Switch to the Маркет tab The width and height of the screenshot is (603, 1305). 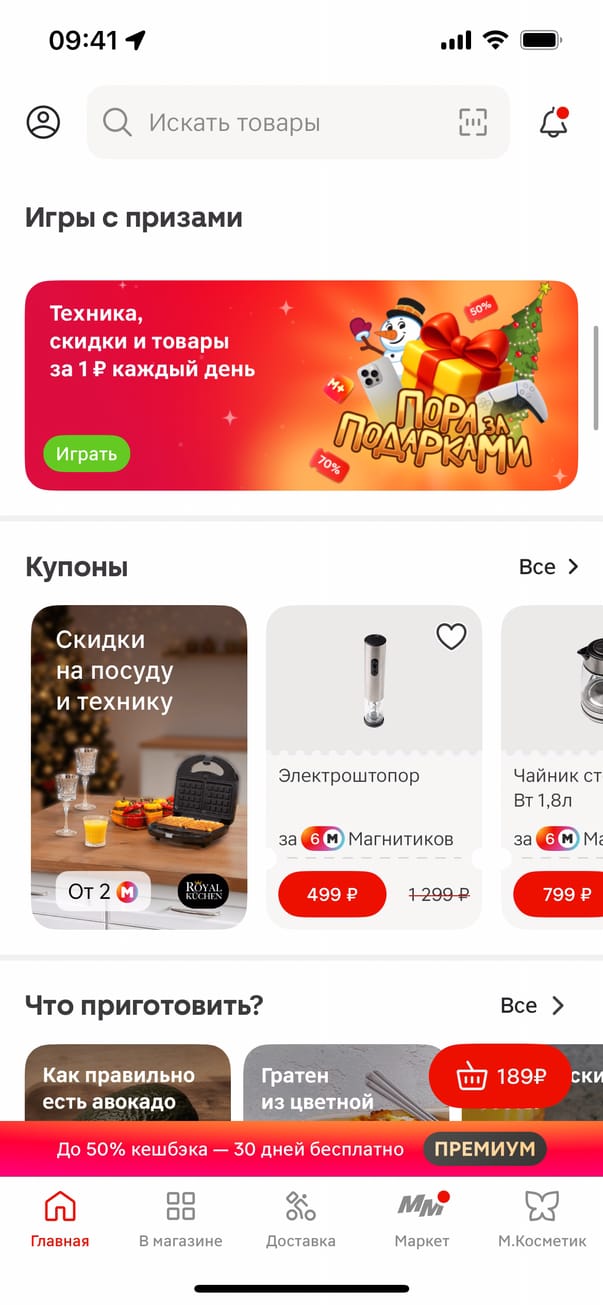(x=422, y=1220)
